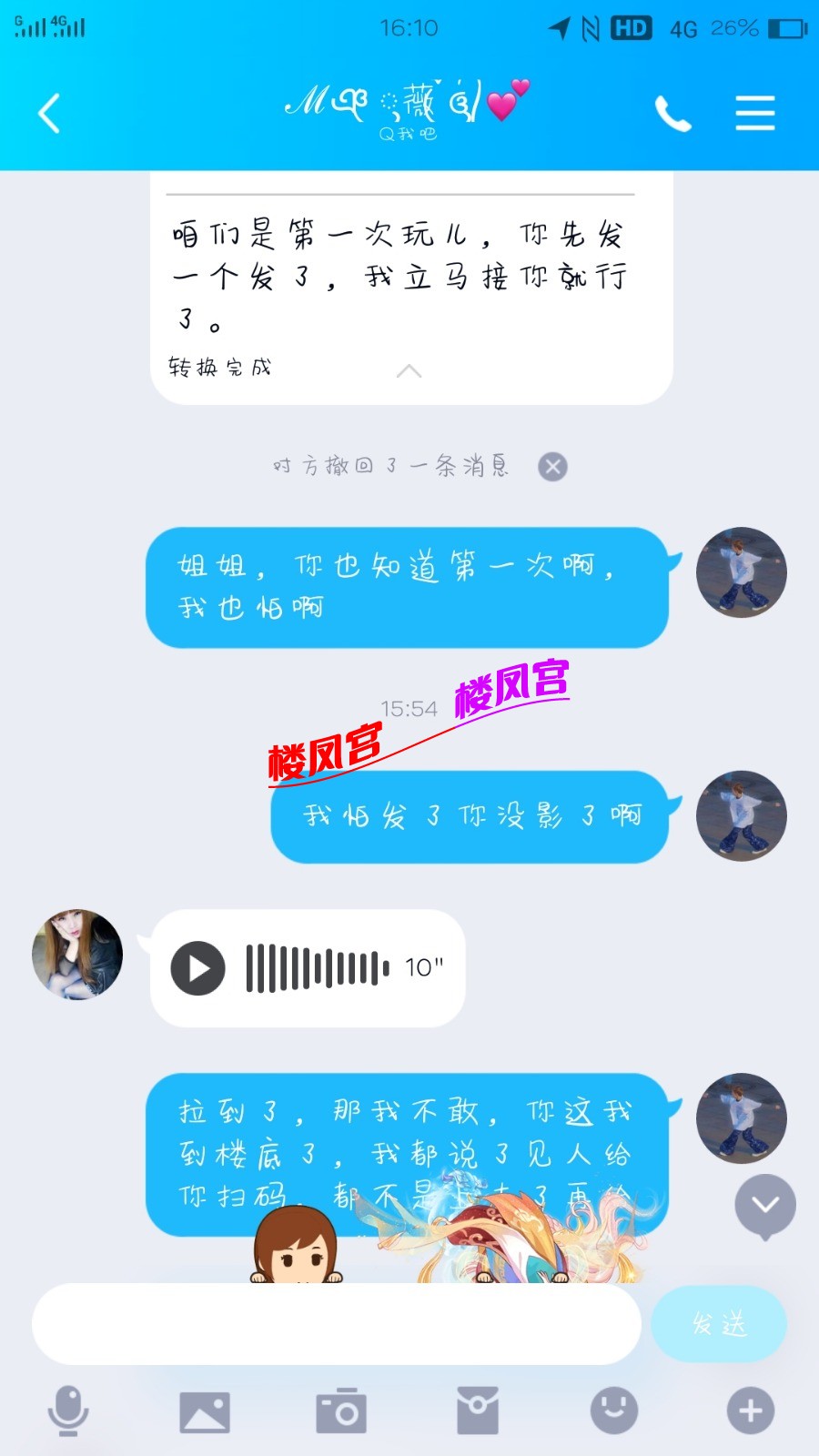819x1456 pixels.
Task: Open the red packet option
Action: [478, 1411]
